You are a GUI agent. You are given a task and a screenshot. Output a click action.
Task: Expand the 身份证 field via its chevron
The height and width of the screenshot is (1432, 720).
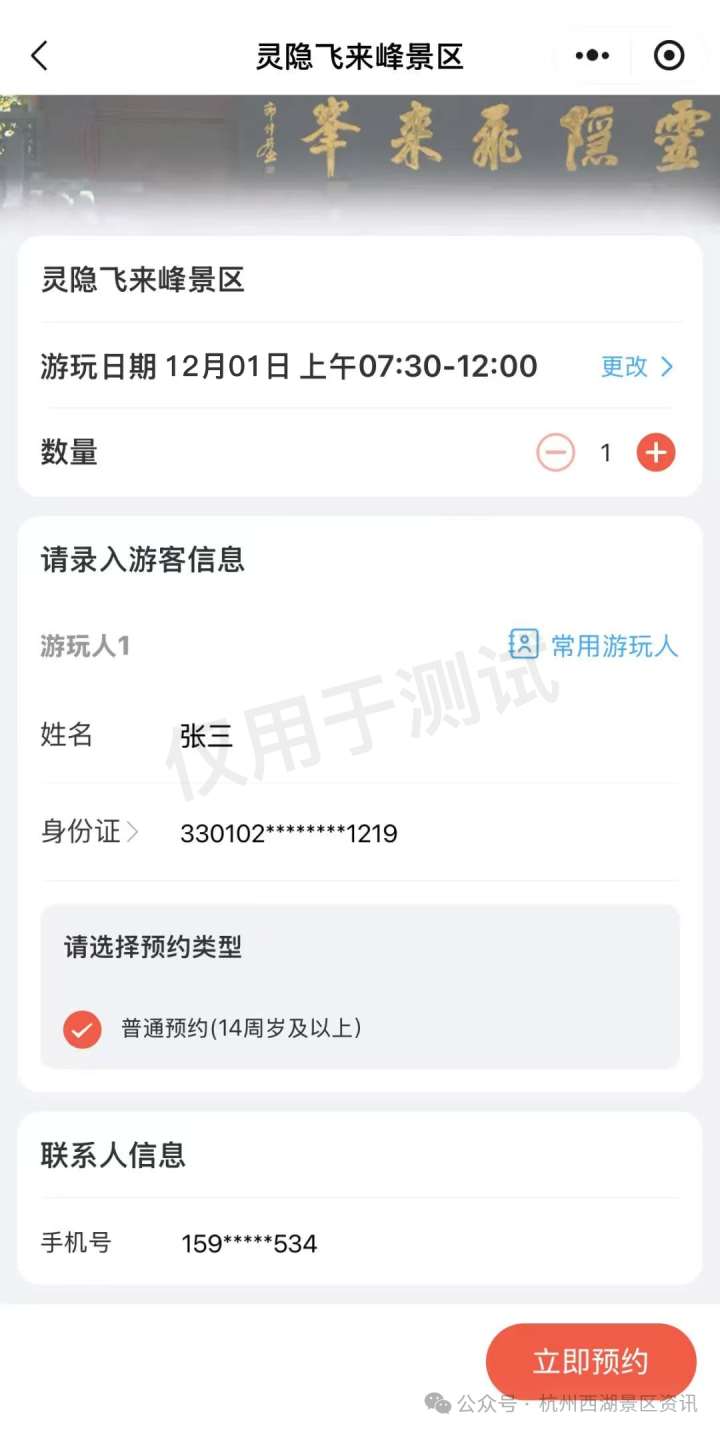click(x=134, y=831)
